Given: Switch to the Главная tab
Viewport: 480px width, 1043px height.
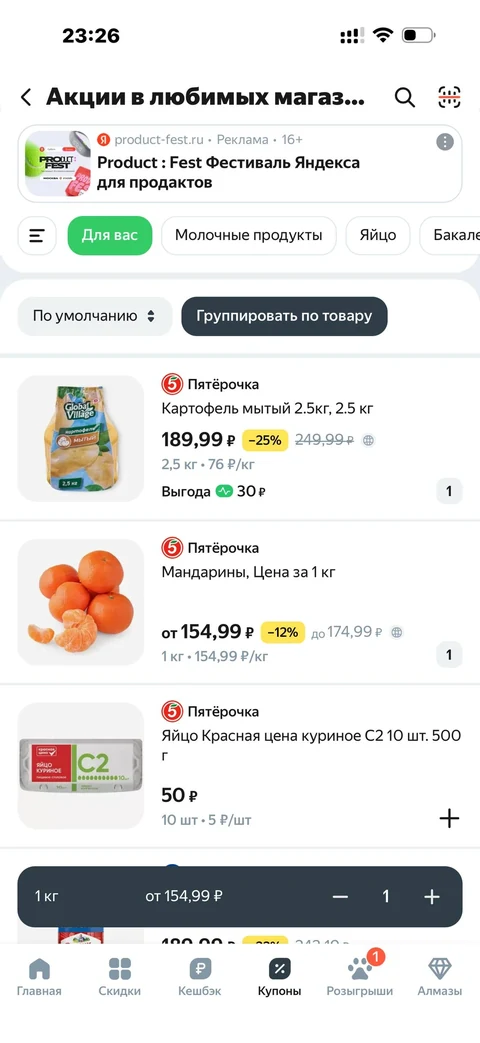Looking at the screenshot, I should [x=39, y=976].
